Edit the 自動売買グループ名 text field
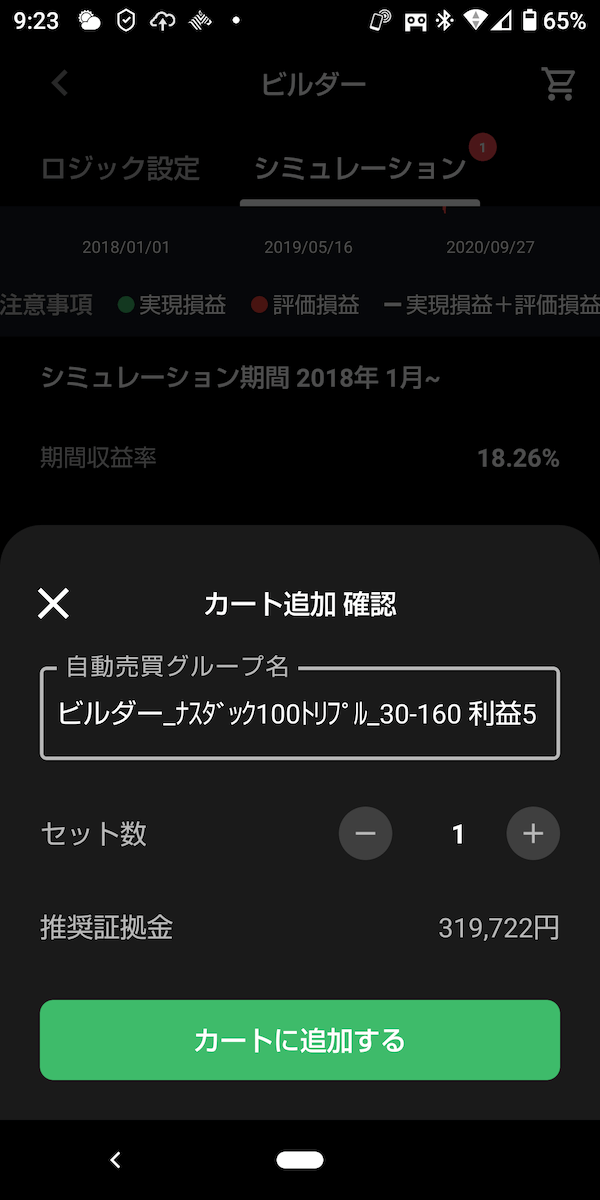This screenshot has height=1200, width=600. point(300,713)
